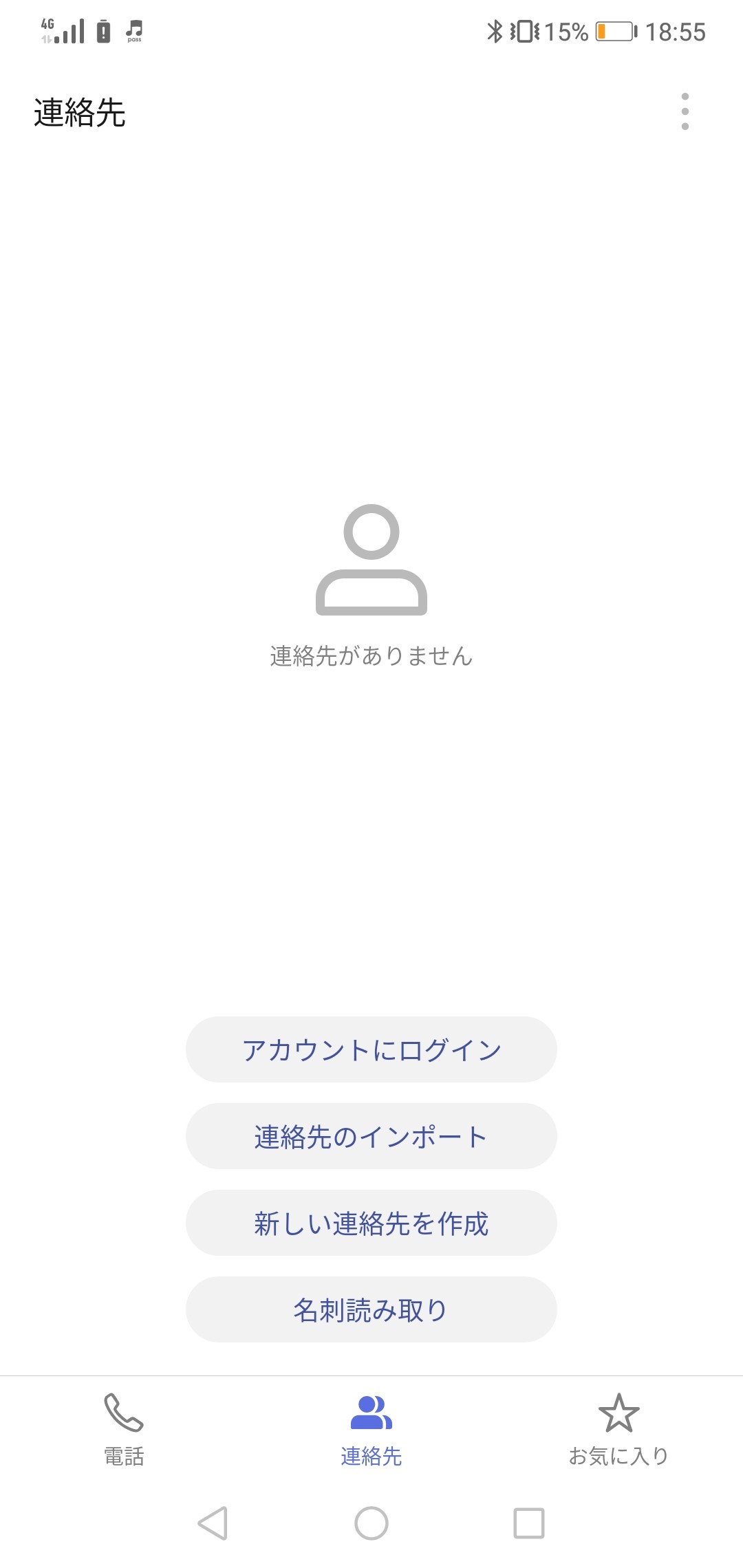Select 連絡先のインポート button
The image size is (743, 1568).
[371, 1136]
